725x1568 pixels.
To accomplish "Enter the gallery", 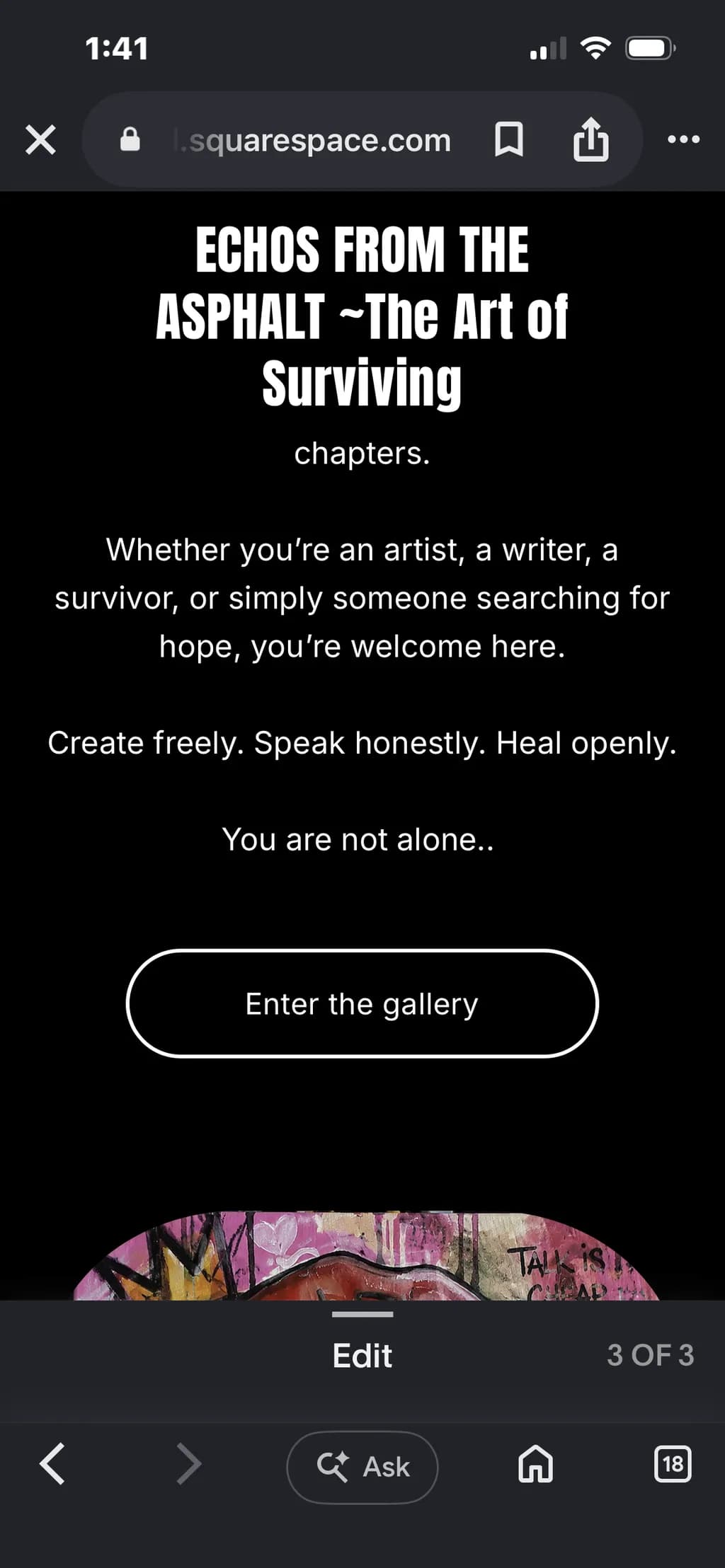I will coord(362,1003).
